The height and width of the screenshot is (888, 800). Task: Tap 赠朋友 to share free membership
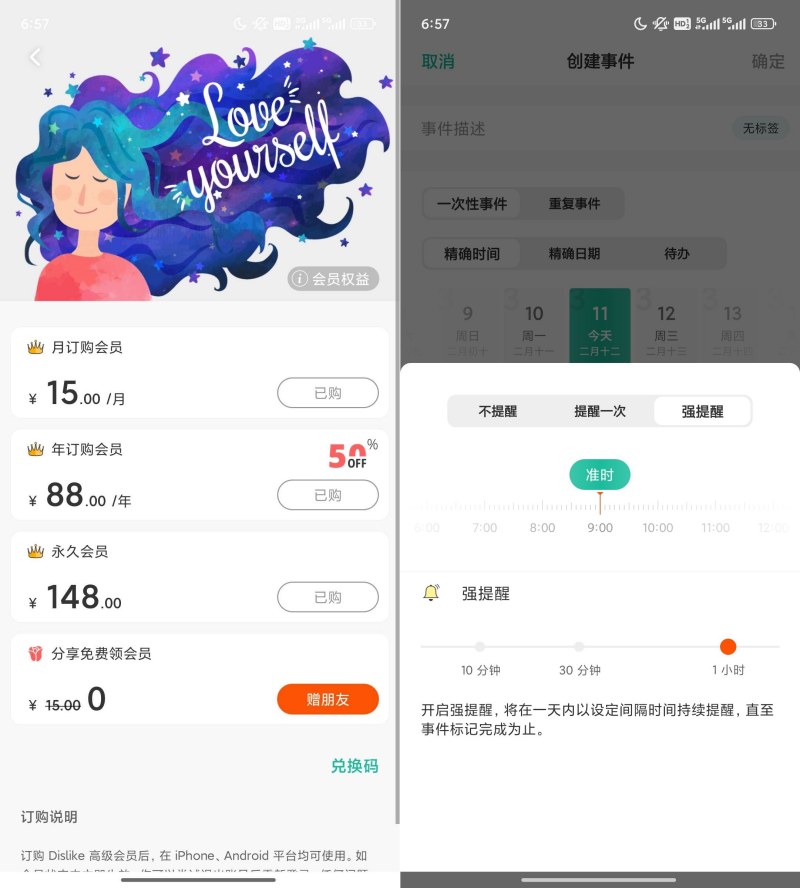327,699
